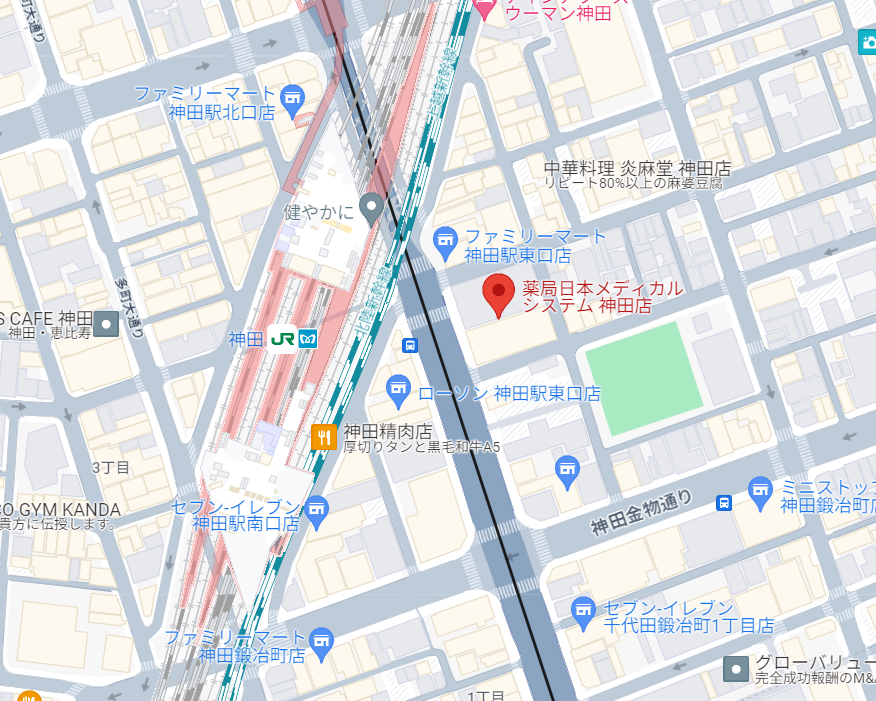
Task: Open the 神田 JR station marker
Action: (283, 339)
